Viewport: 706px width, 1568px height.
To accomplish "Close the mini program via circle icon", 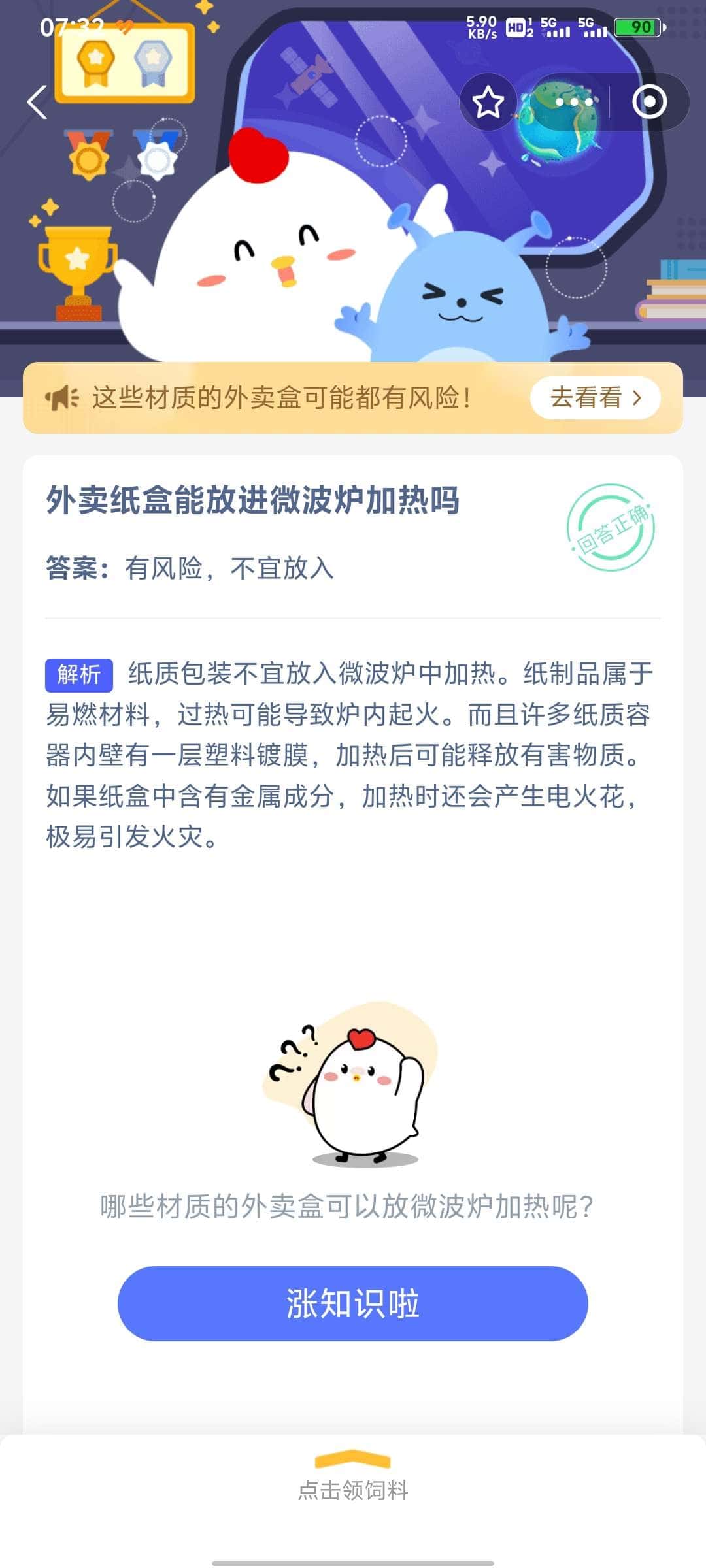I will pyautogui.click(x=649, y=103).
